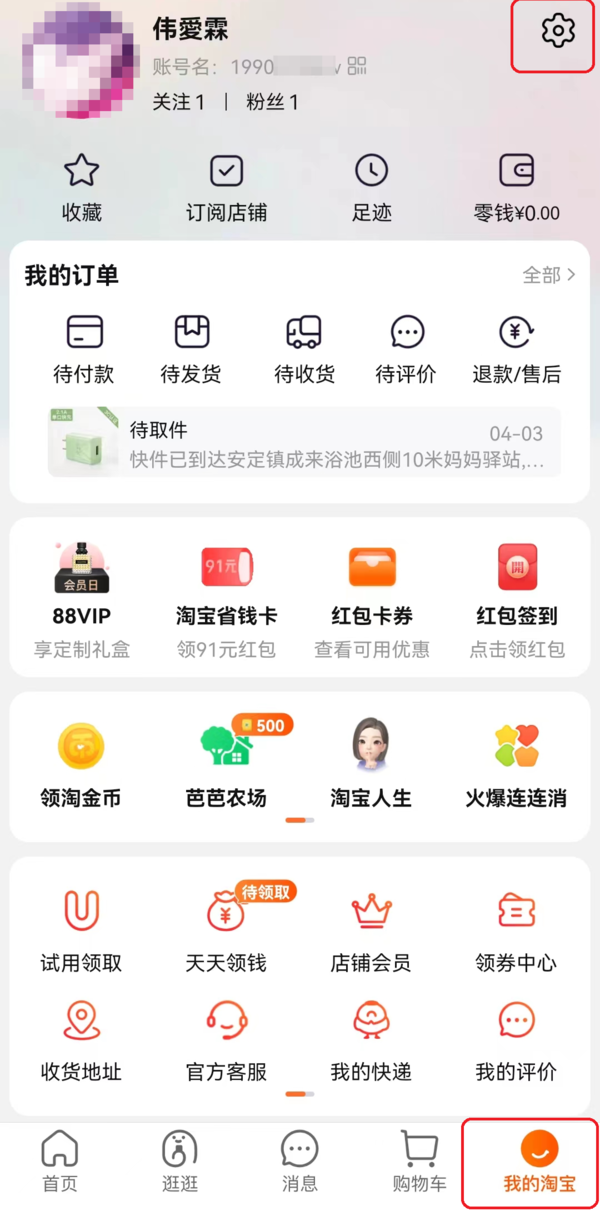The width and height of the screenshot is (600, 1211).
Task: View 全部 orders
Action: [x=549, y=275]
